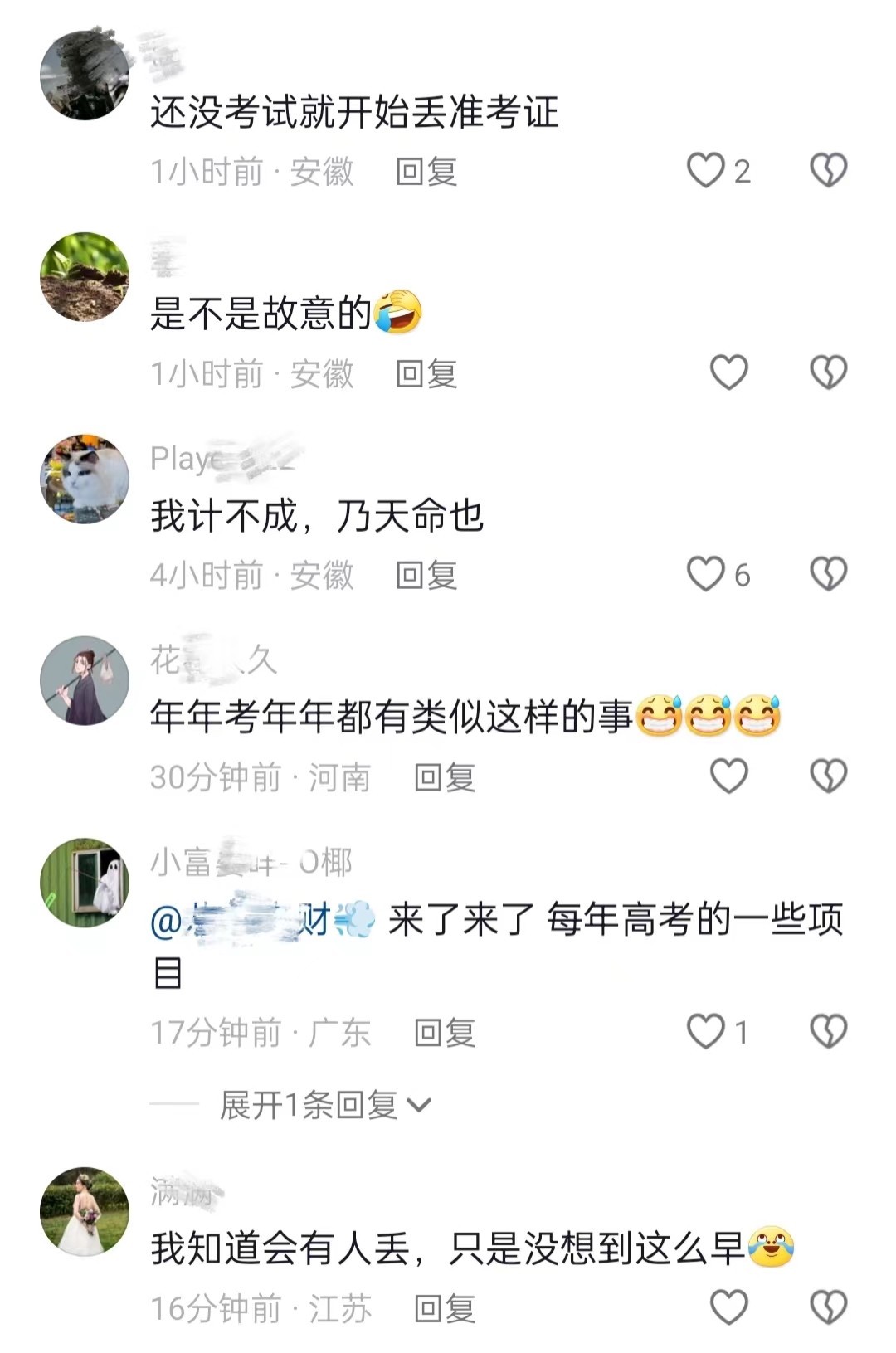Reply to the 广东 comment posted 17分钟前
The width and height of the screenshot is (896, 1353).
tap(445, 1033)
